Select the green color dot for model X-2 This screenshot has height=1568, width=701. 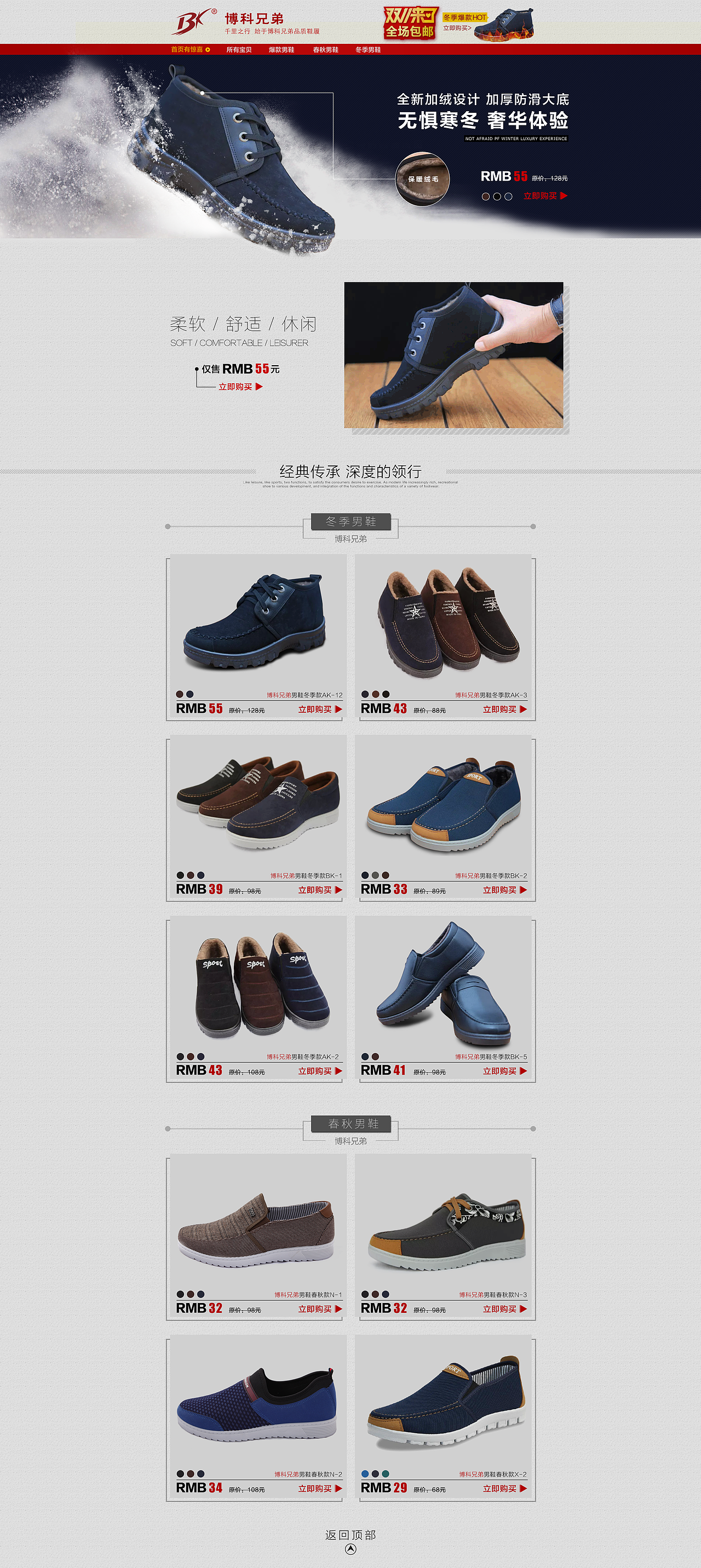coord(386,1474)
